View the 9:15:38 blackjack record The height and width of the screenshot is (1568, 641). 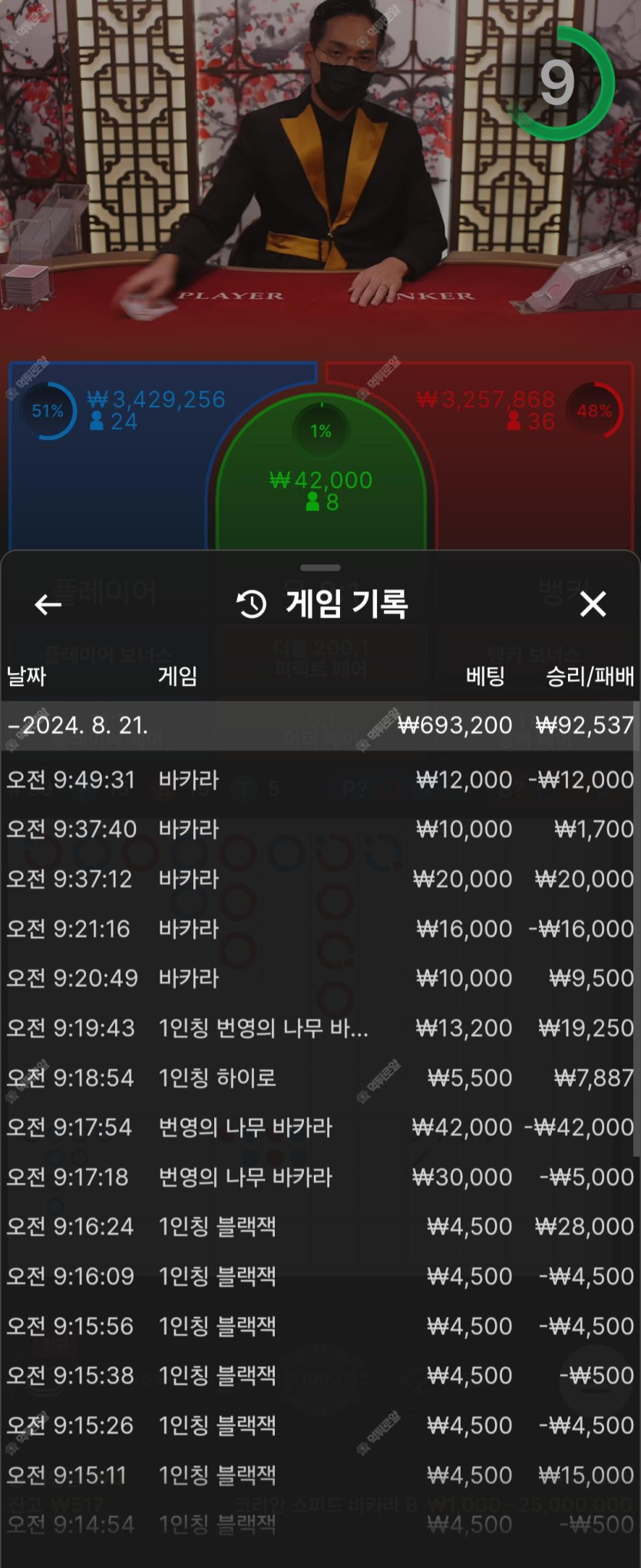pos(320,1375)
